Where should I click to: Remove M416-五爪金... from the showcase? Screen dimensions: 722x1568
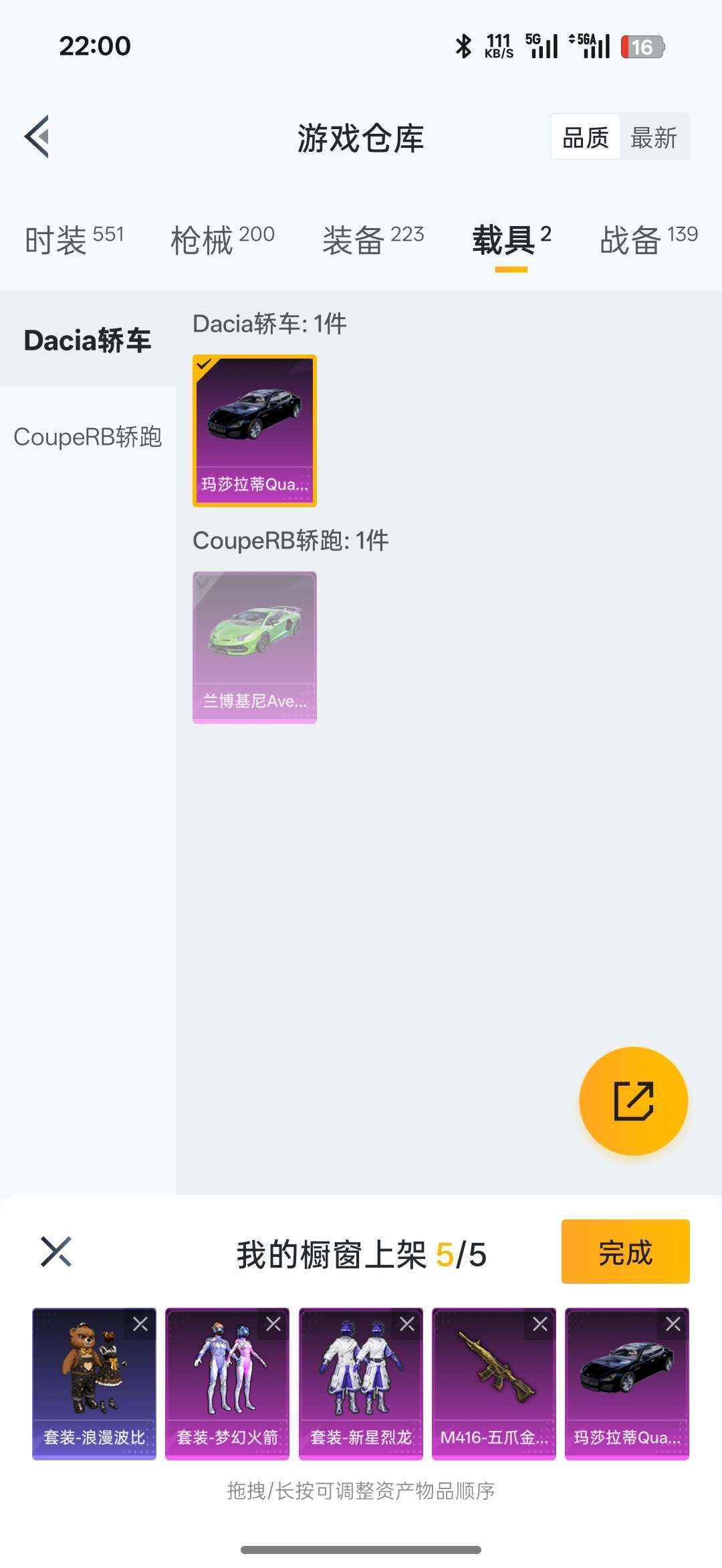540,1324
